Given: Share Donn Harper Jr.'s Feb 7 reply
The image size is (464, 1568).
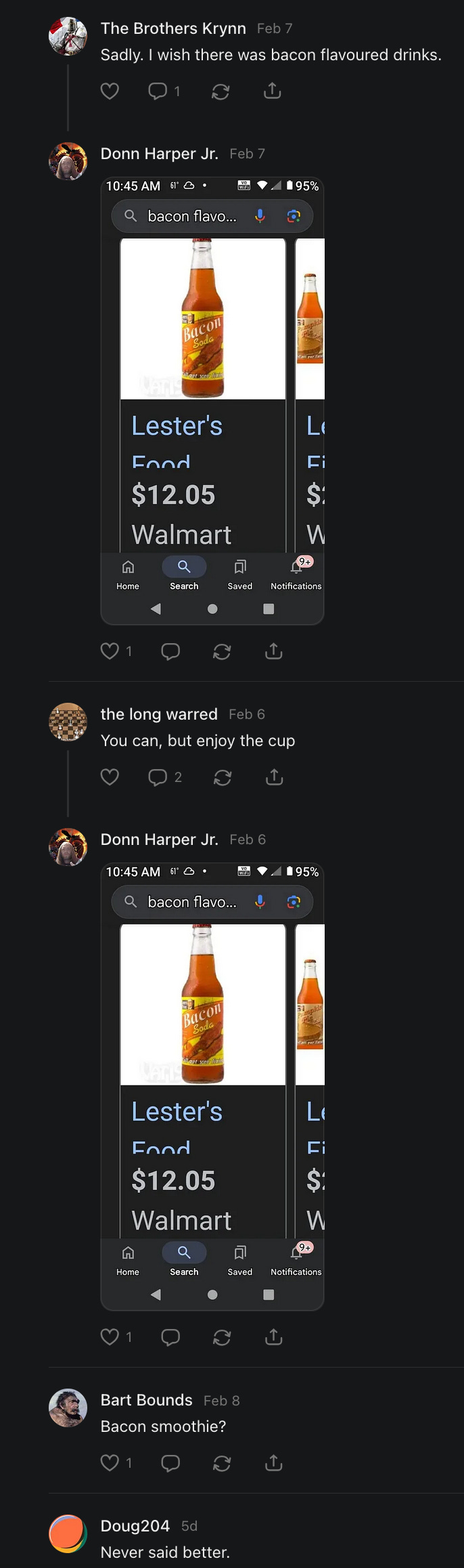Looking at the screenshot, I should click(273, 651).
